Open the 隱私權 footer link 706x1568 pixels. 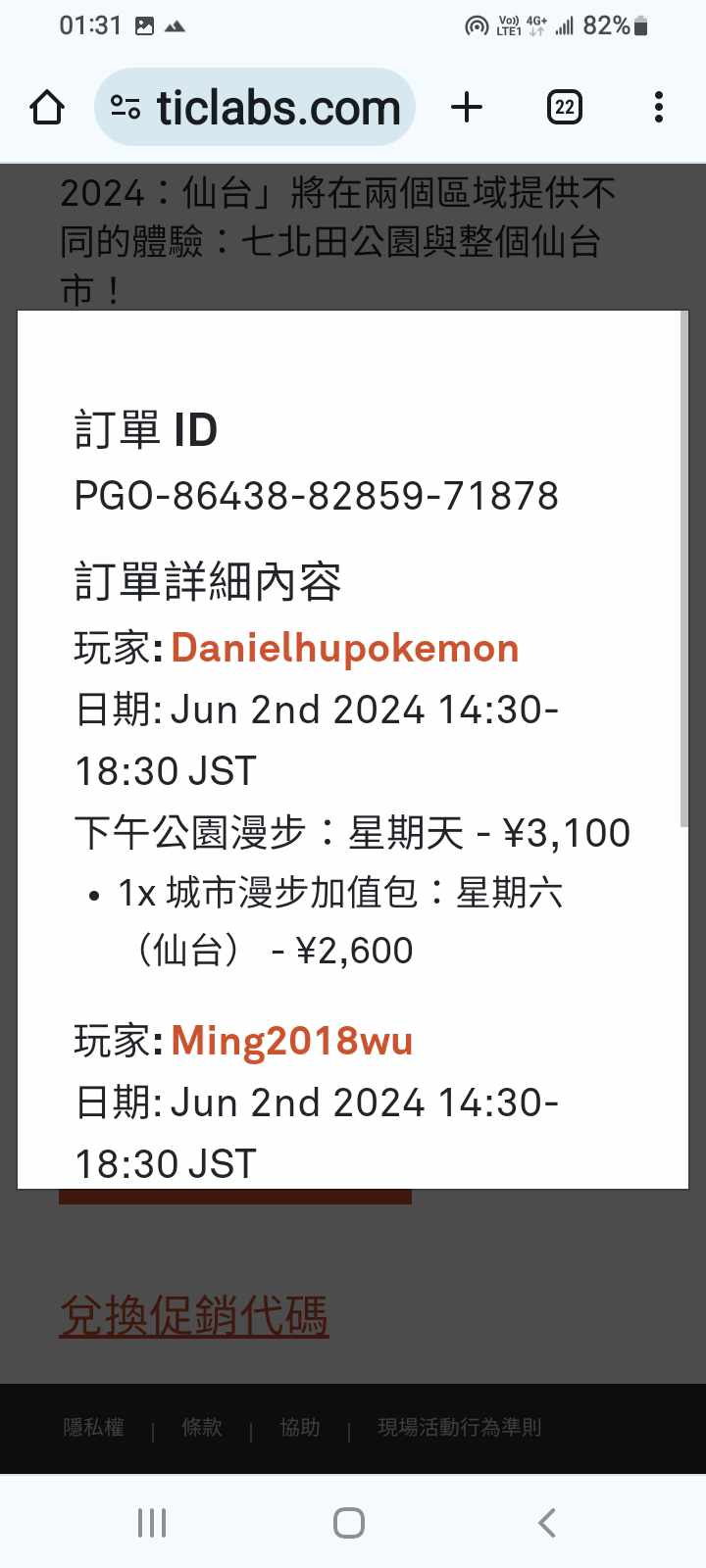94,1428
